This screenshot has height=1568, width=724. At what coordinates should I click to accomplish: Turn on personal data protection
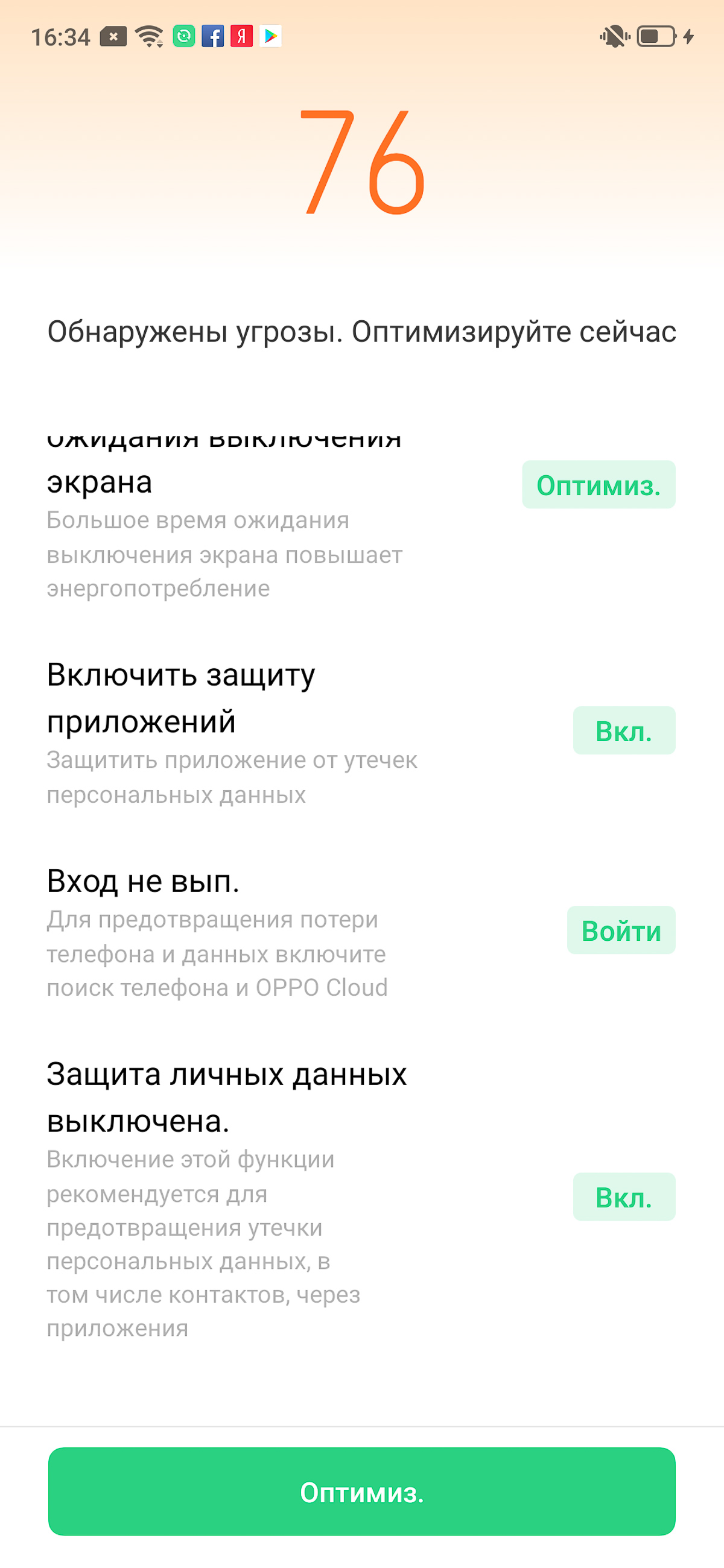tap(624, 1197)
